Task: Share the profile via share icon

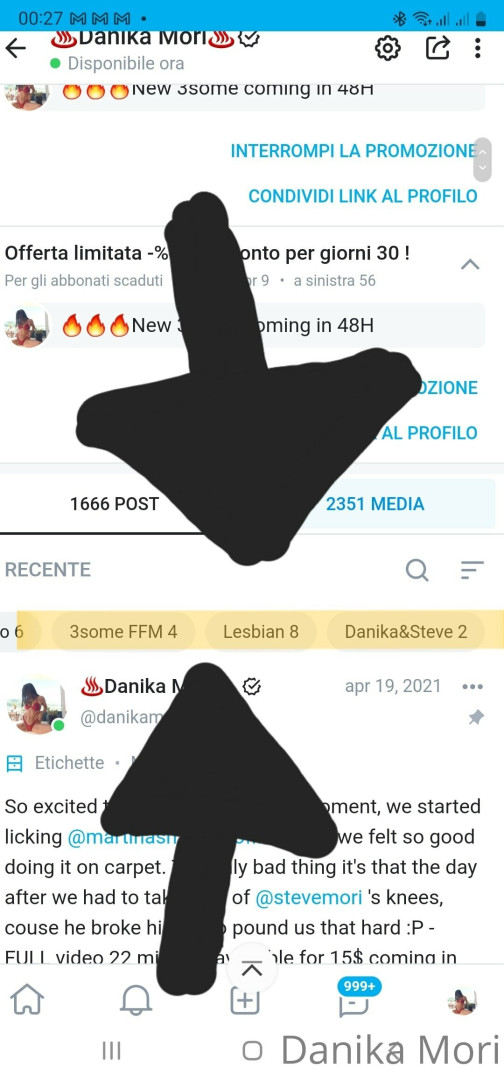Action: pyautogui.click(x=438, y=48)
